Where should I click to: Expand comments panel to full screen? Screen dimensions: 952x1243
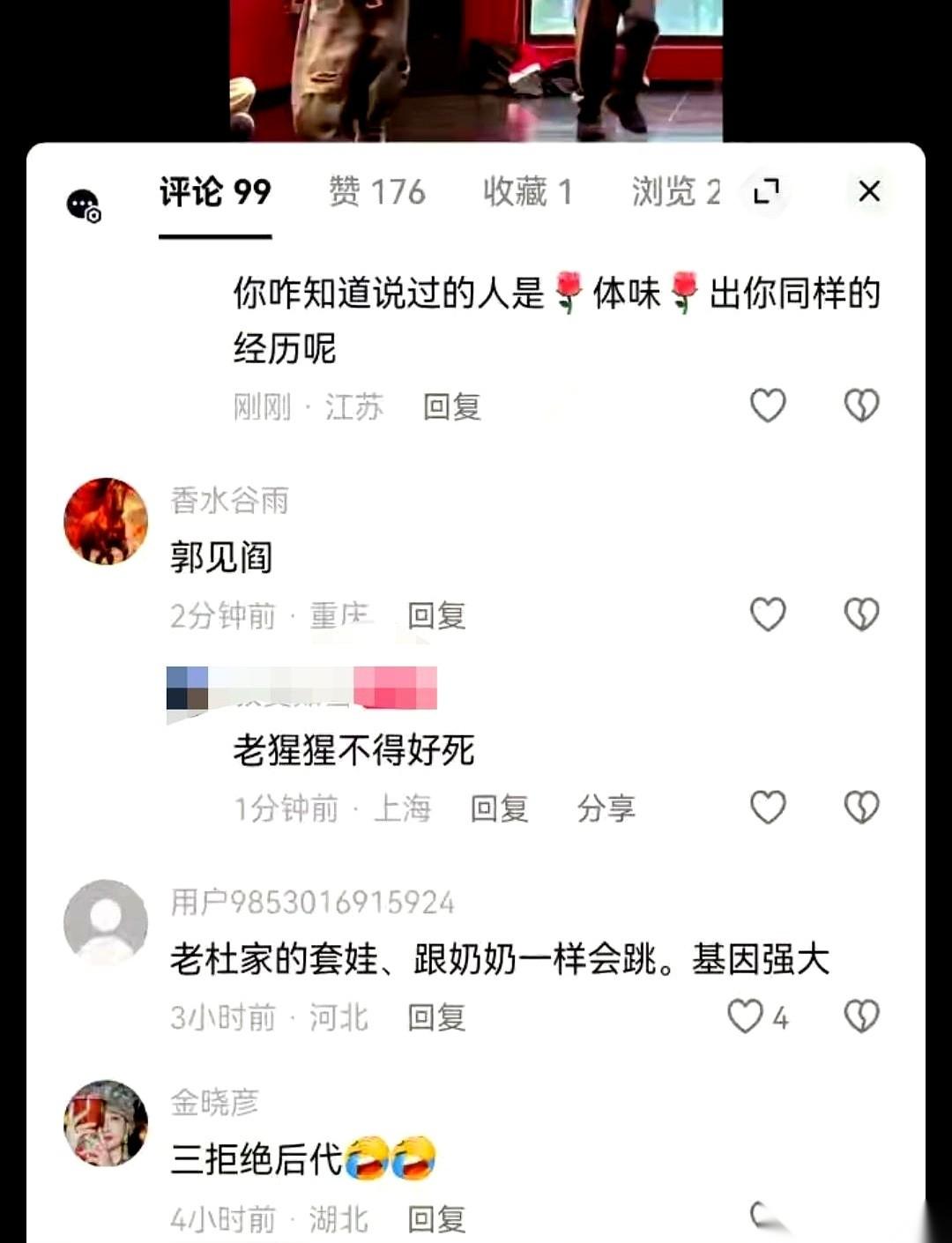click(x=766, y=190)
